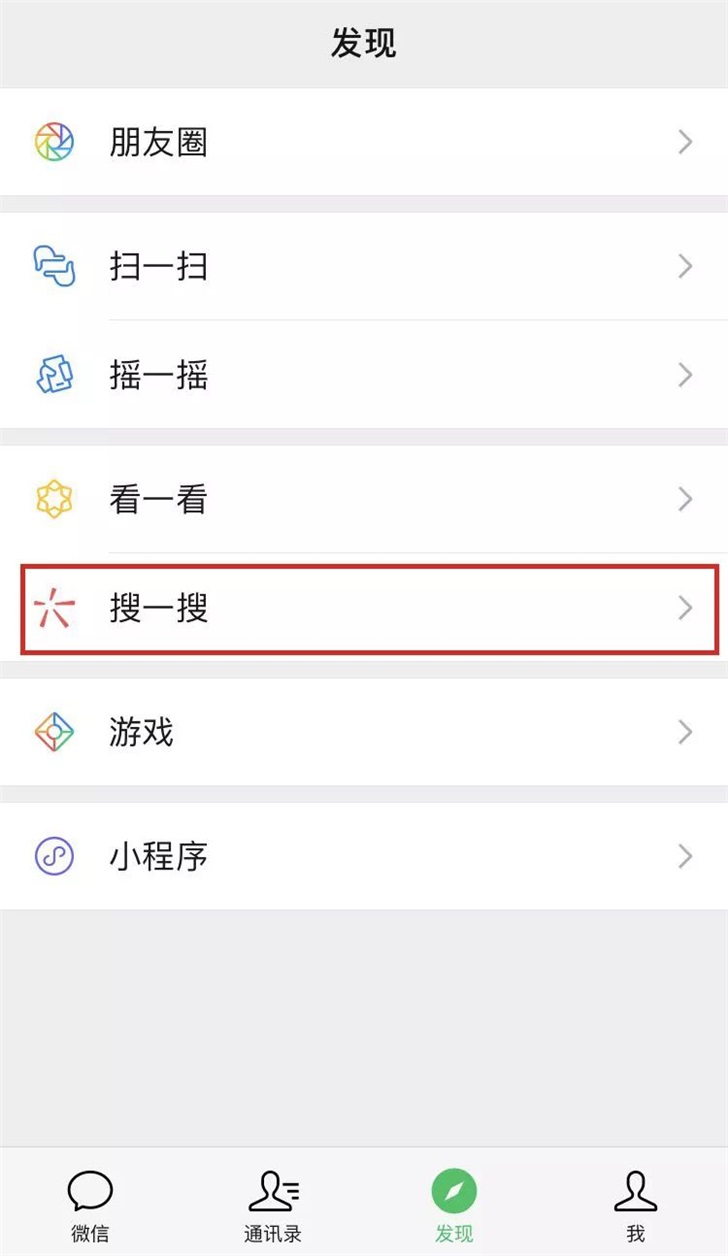Open Moments via the 朋友圈 colorful camera icon
Viewport: 728px width, 1256px height.
(x=54, y=142)
